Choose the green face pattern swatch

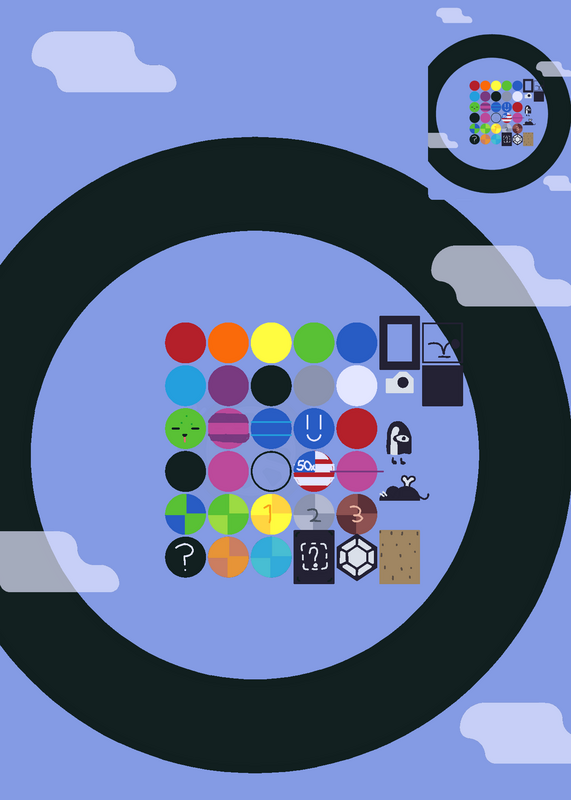click(x=185, y=429)
